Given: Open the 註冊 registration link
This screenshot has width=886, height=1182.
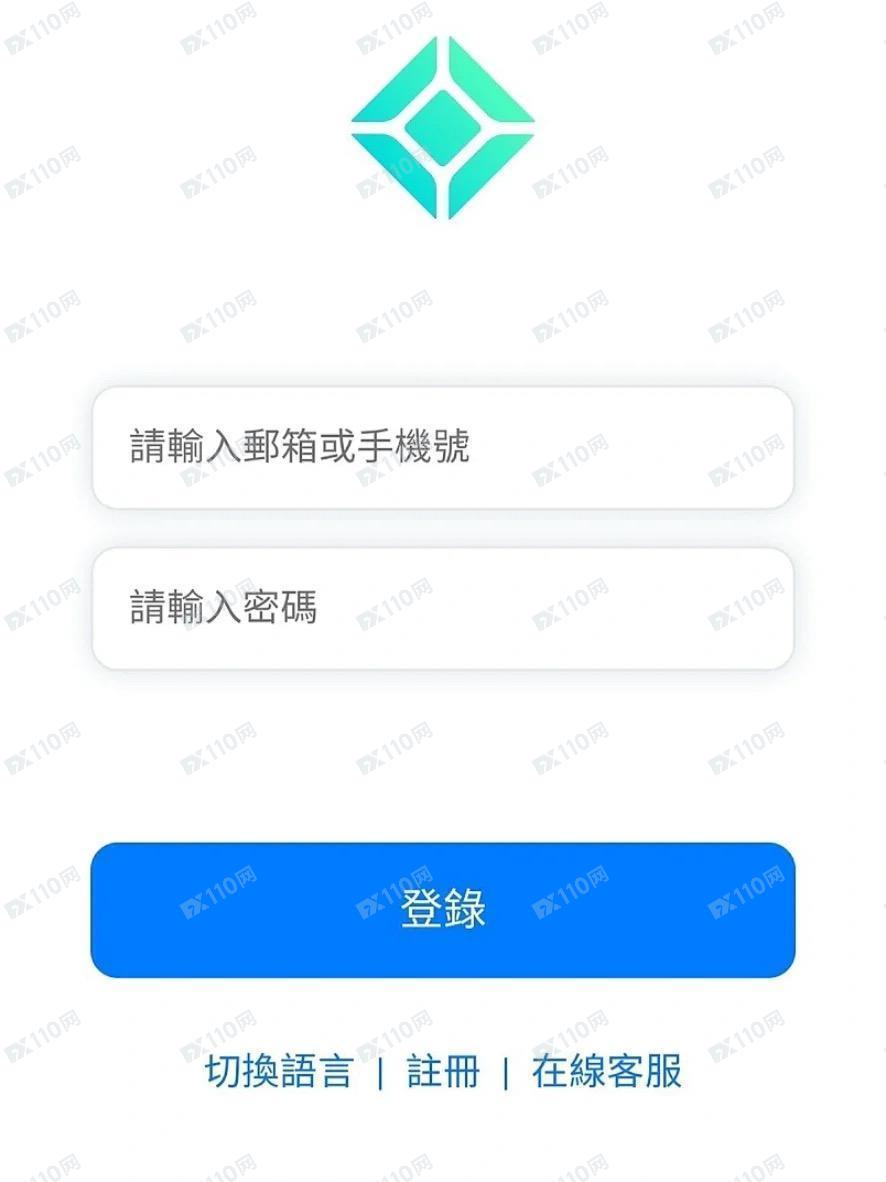Looking at the screenshot, I should click(443, 1072).
